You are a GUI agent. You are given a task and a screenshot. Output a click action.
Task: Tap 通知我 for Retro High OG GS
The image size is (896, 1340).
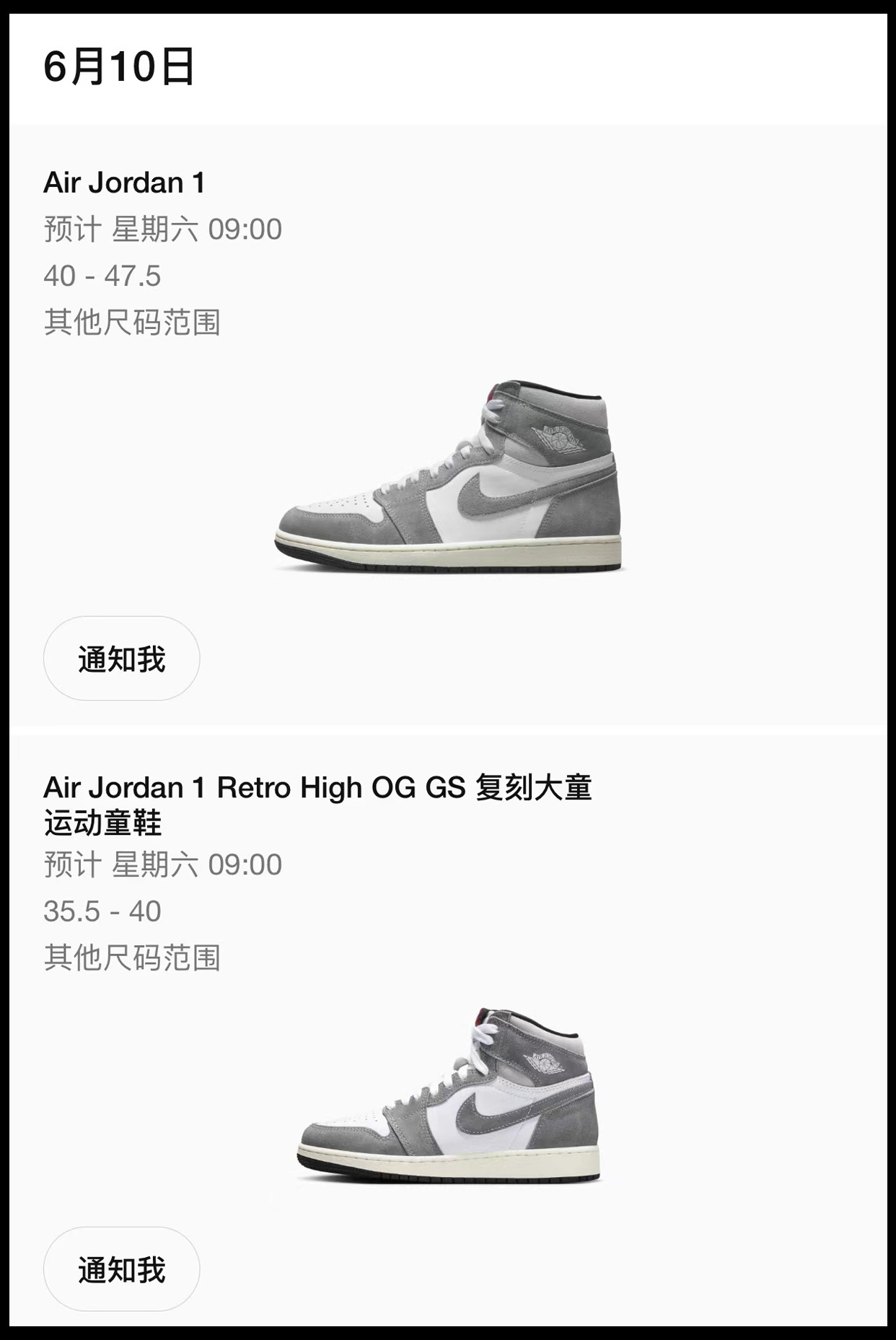(x=121, y=1269)
